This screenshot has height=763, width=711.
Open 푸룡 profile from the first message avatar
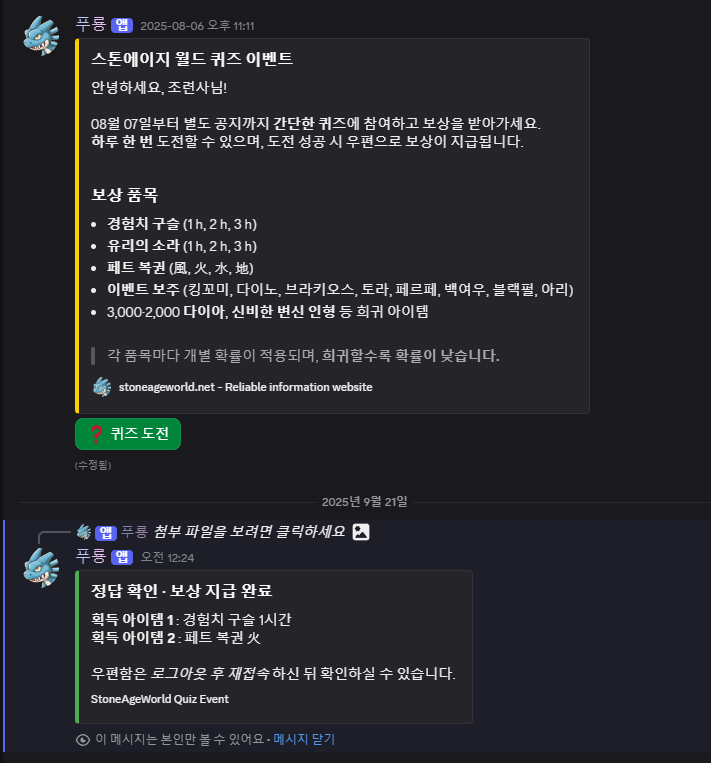[x=41, y=36]
